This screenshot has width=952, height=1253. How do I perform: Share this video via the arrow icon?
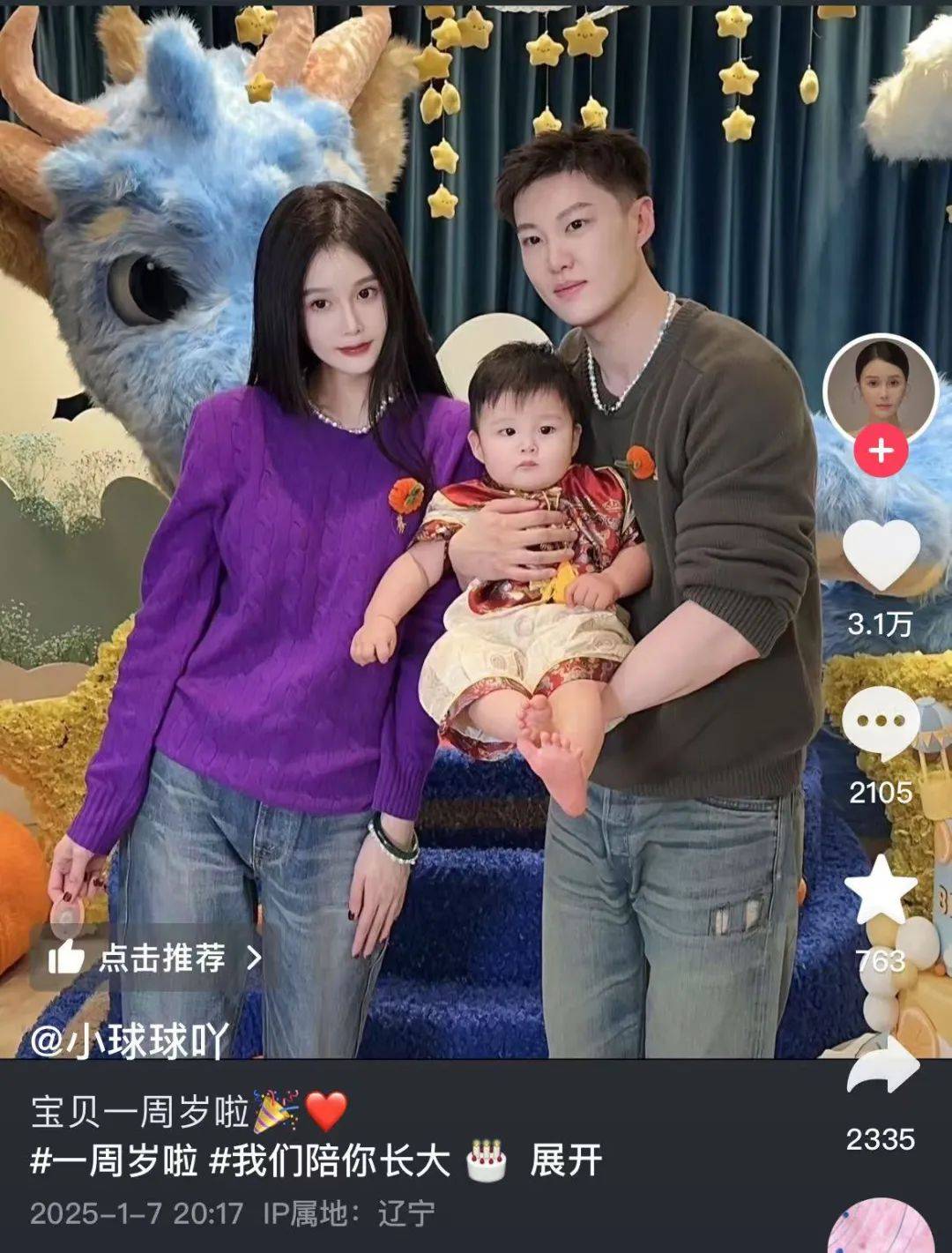tap(881, 1063)
